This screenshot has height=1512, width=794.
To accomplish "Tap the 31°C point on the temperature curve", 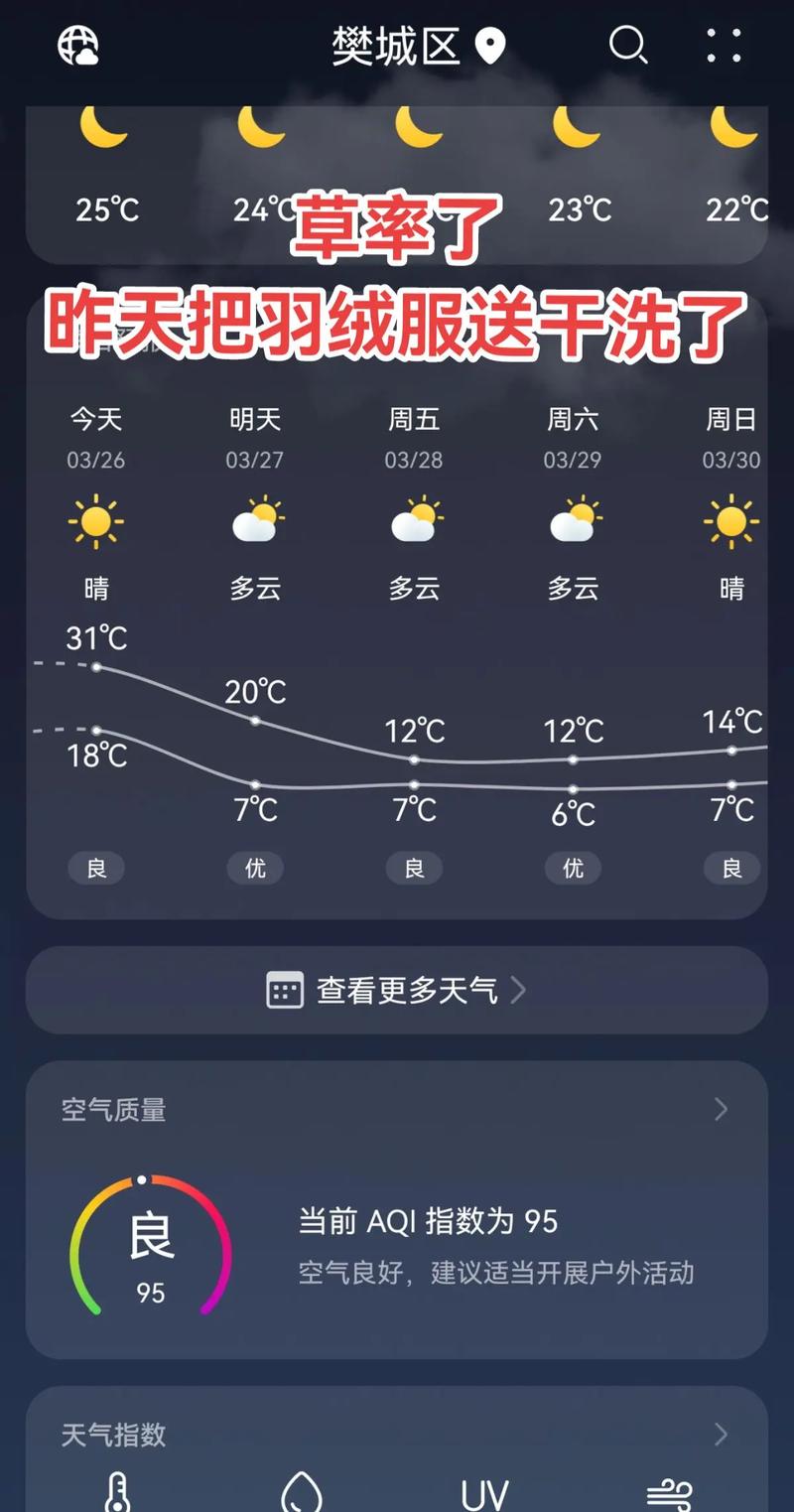I will pos(96,667).
